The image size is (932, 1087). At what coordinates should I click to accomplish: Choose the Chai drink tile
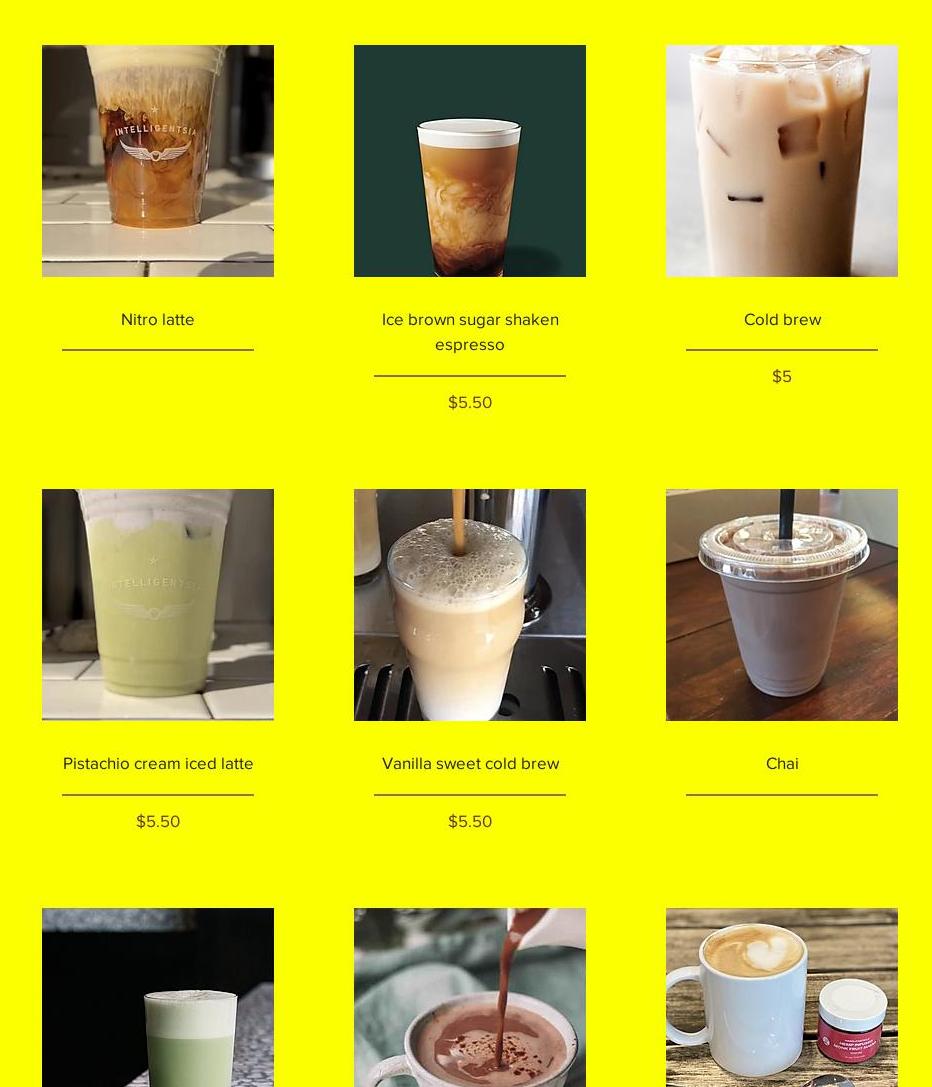782,605
